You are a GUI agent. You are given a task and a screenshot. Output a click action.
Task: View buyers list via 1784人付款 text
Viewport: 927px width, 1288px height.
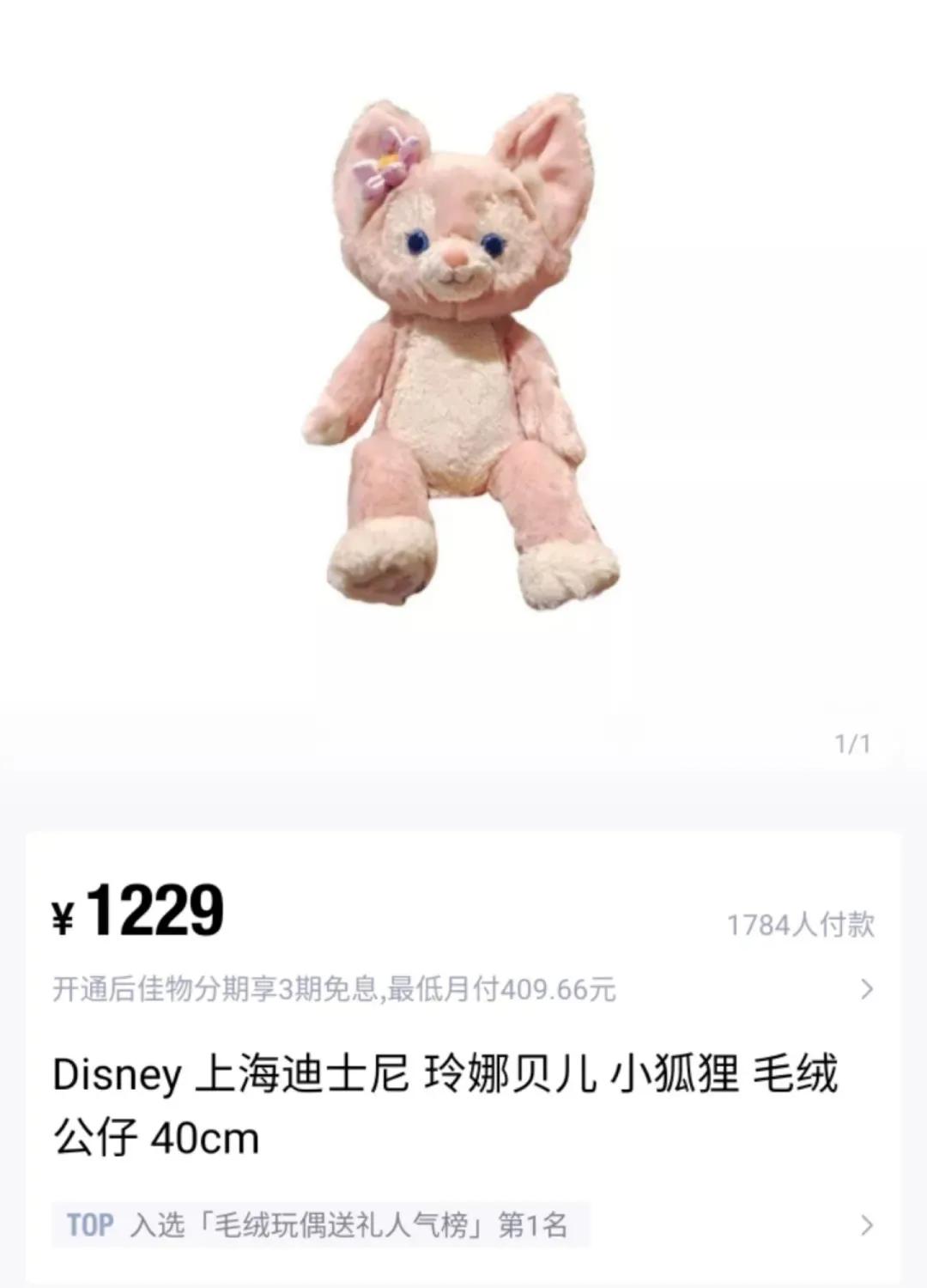coord(800,924)
